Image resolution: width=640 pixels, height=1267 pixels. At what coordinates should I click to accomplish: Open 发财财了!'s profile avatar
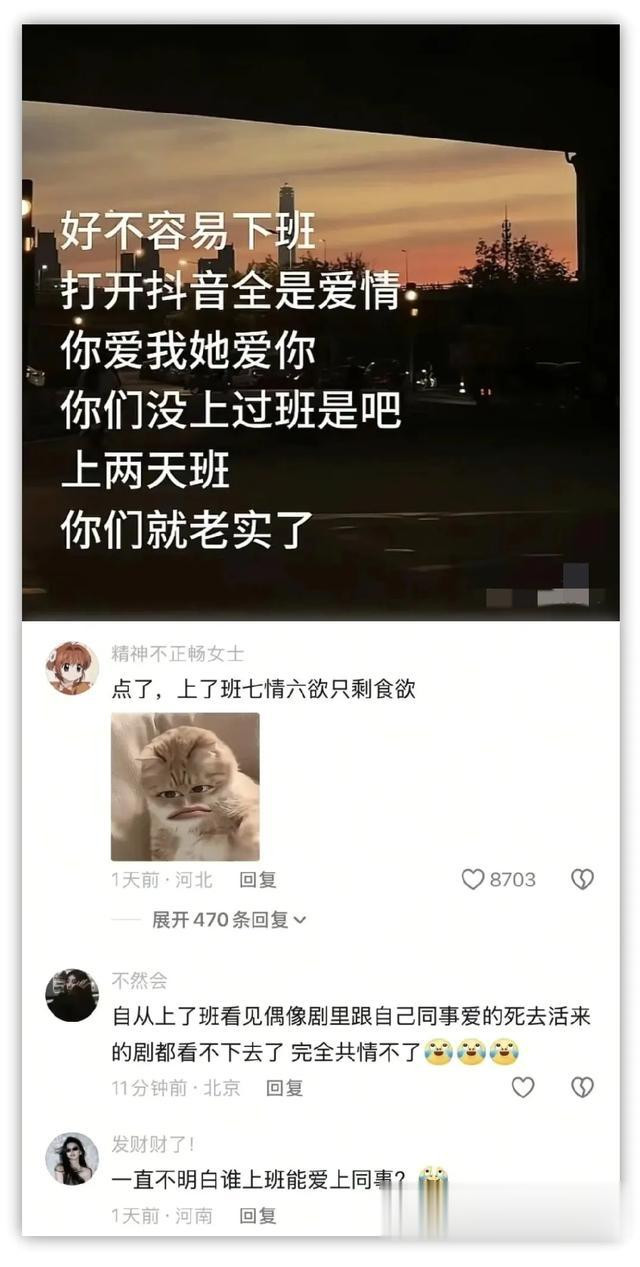point(72,1159)
